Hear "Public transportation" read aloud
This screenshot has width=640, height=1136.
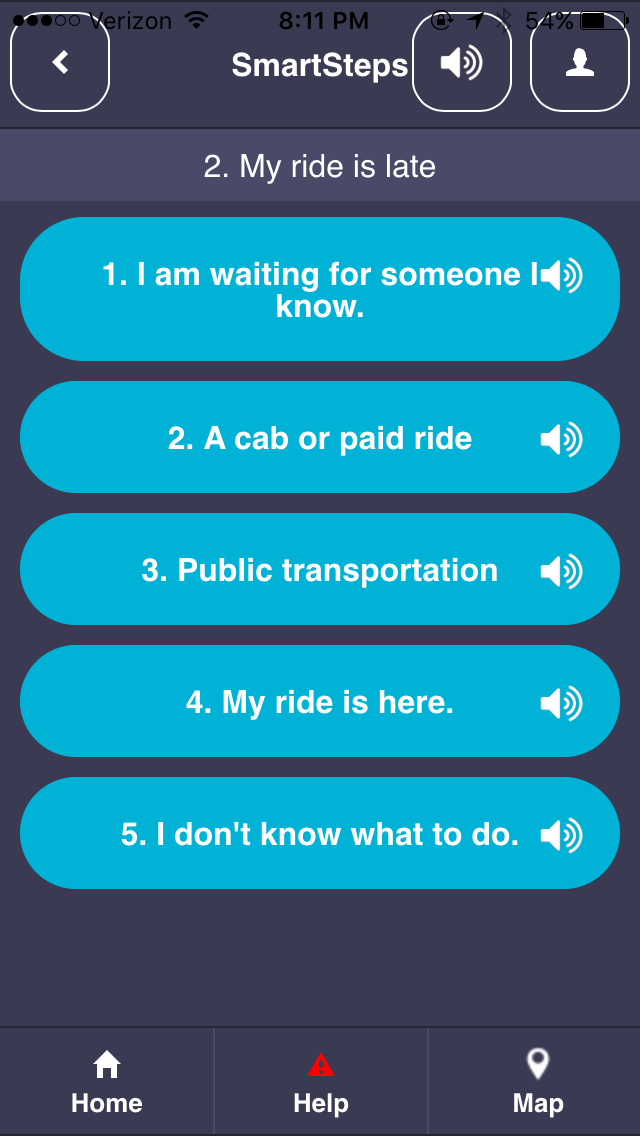pos(561,571)
